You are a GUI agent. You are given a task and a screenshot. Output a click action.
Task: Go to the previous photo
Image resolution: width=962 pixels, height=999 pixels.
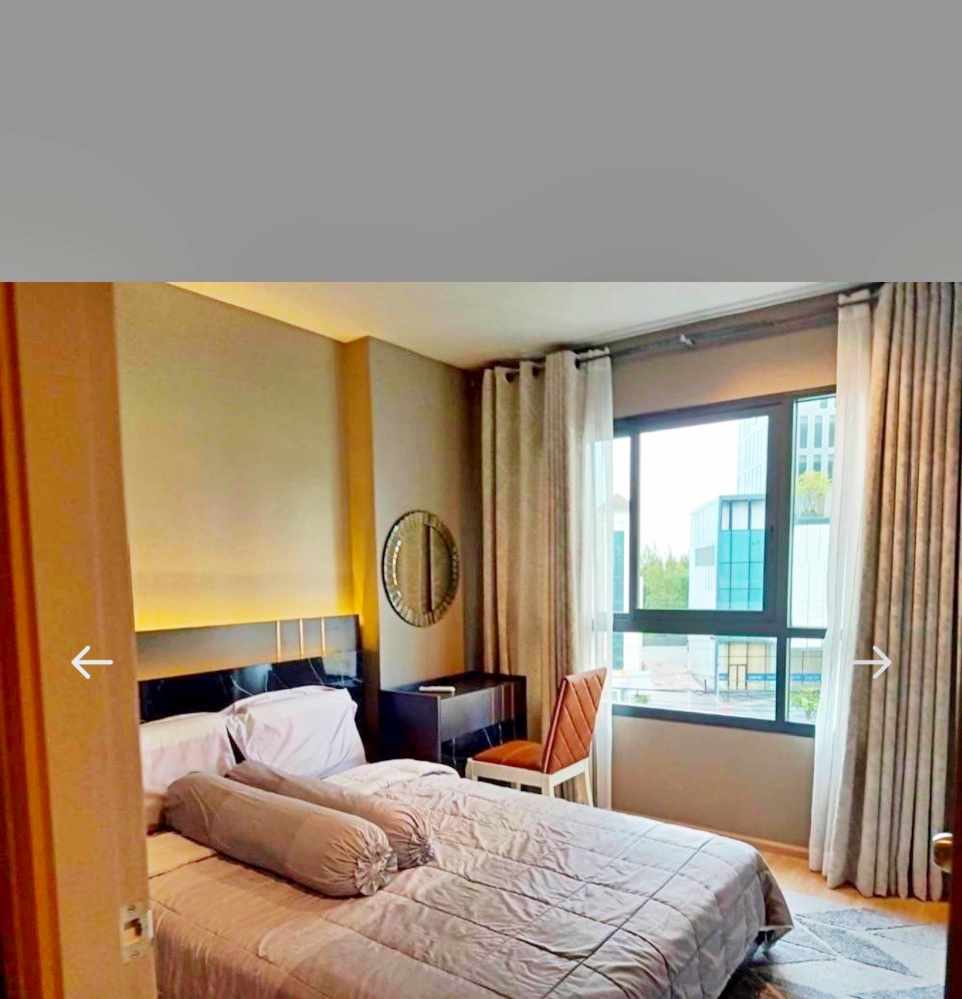(x=92, y=662)
